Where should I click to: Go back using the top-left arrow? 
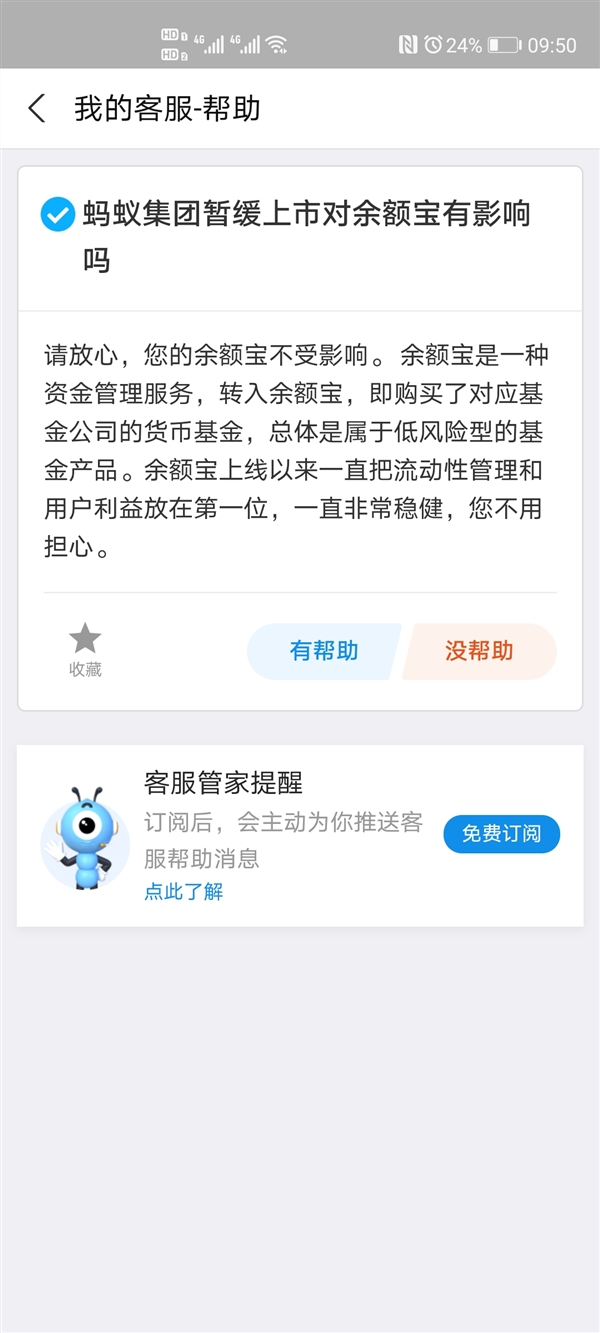tap(37, 108)
